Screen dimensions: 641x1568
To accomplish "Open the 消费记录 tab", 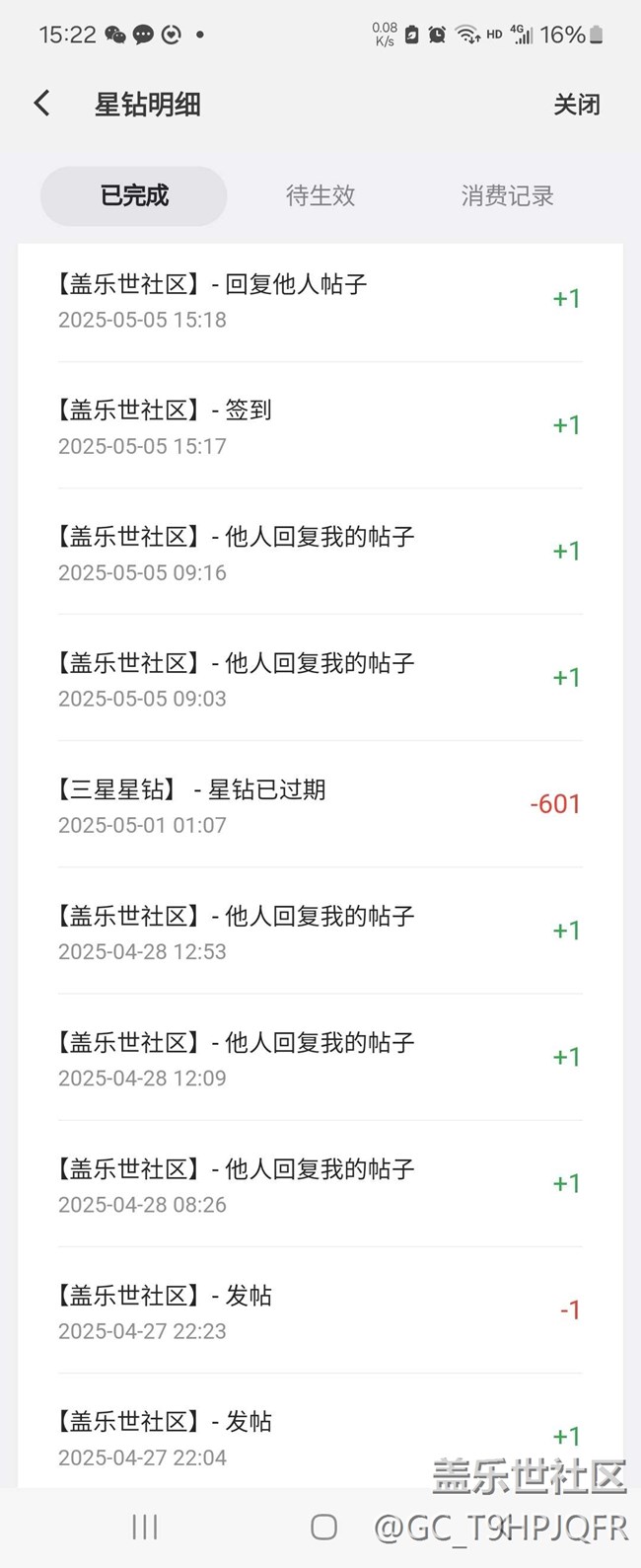I will (507, 195).
